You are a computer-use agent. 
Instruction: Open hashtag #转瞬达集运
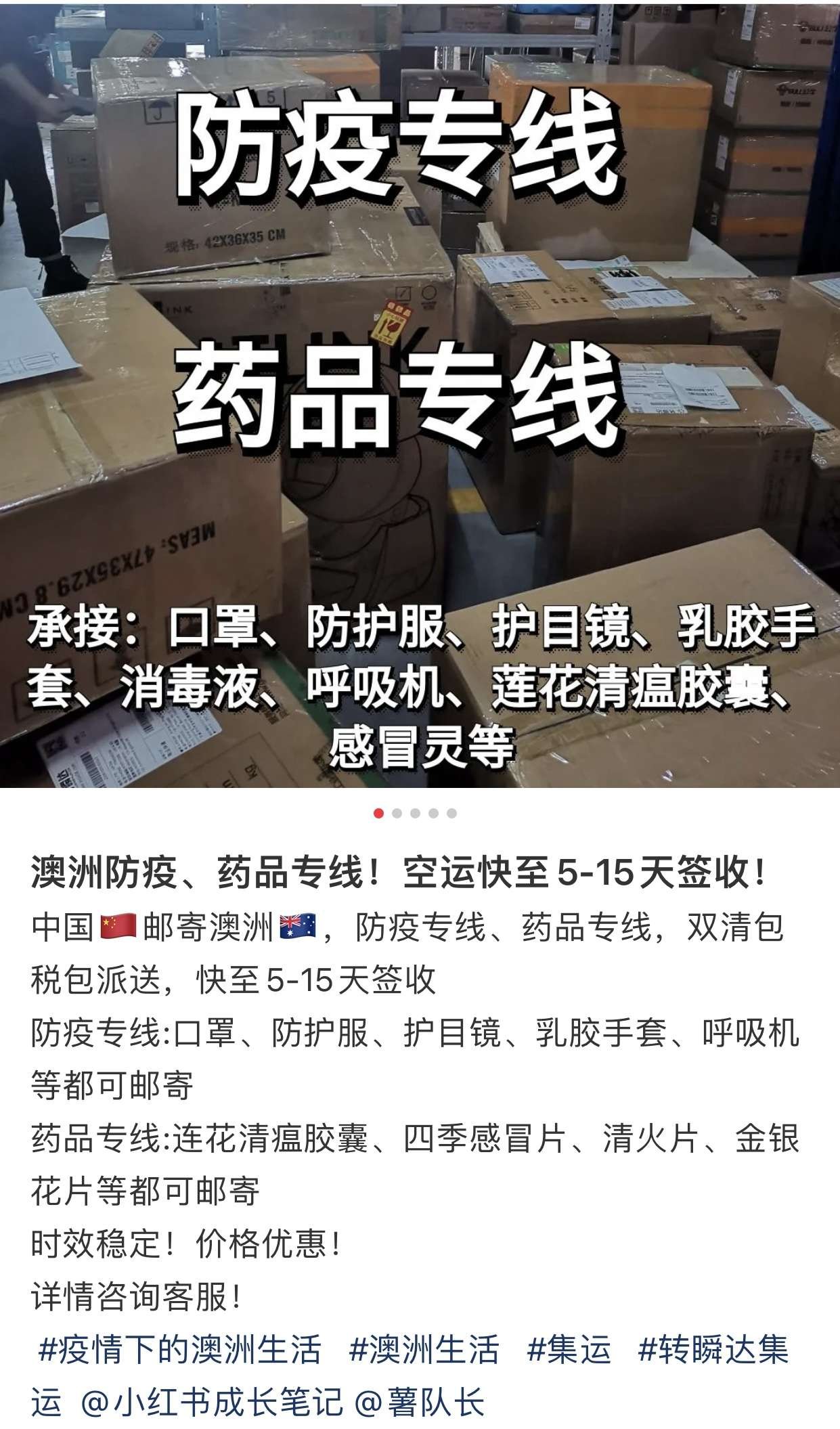713,1349
